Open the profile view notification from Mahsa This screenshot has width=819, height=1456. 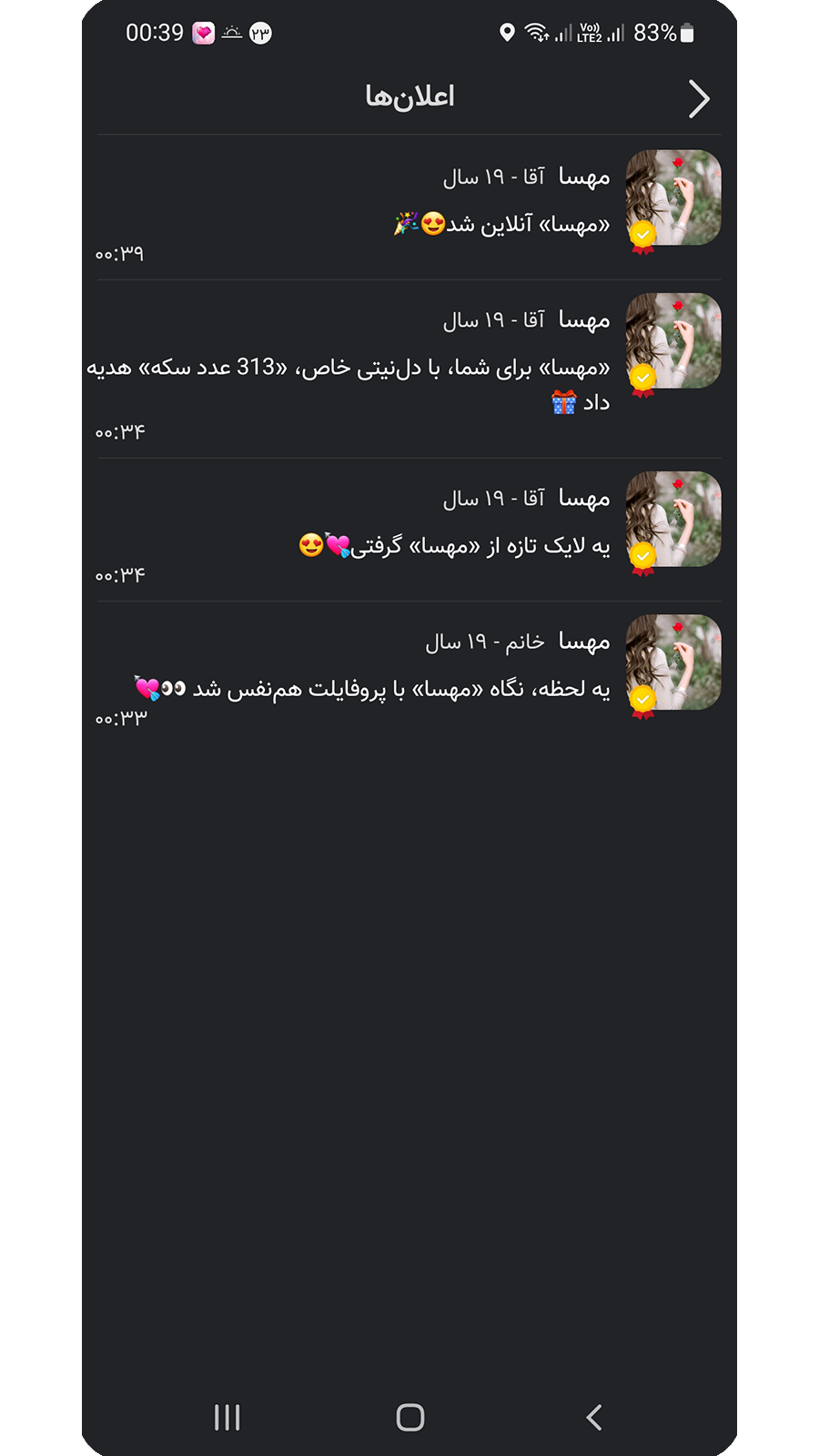click(x=409, y=672)
